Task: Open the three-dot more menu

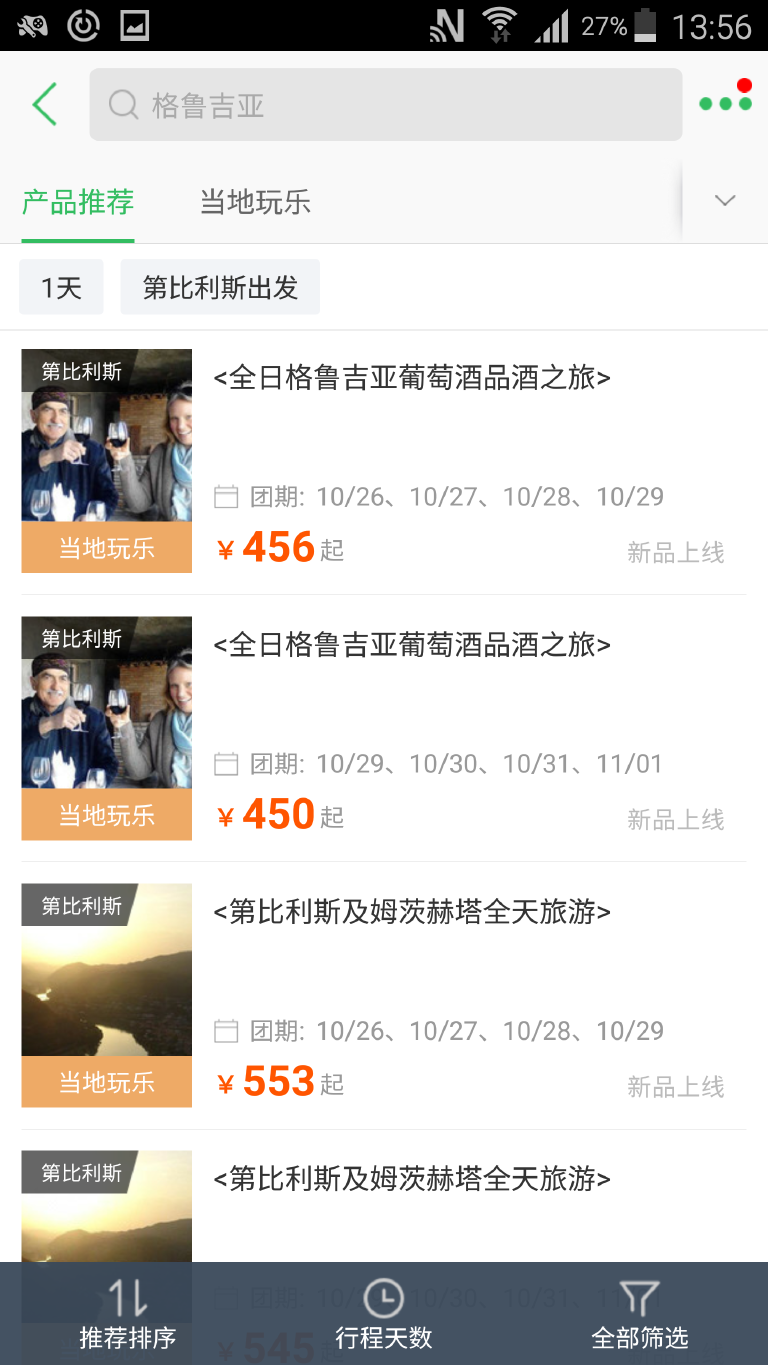Action: pos(725,102)
